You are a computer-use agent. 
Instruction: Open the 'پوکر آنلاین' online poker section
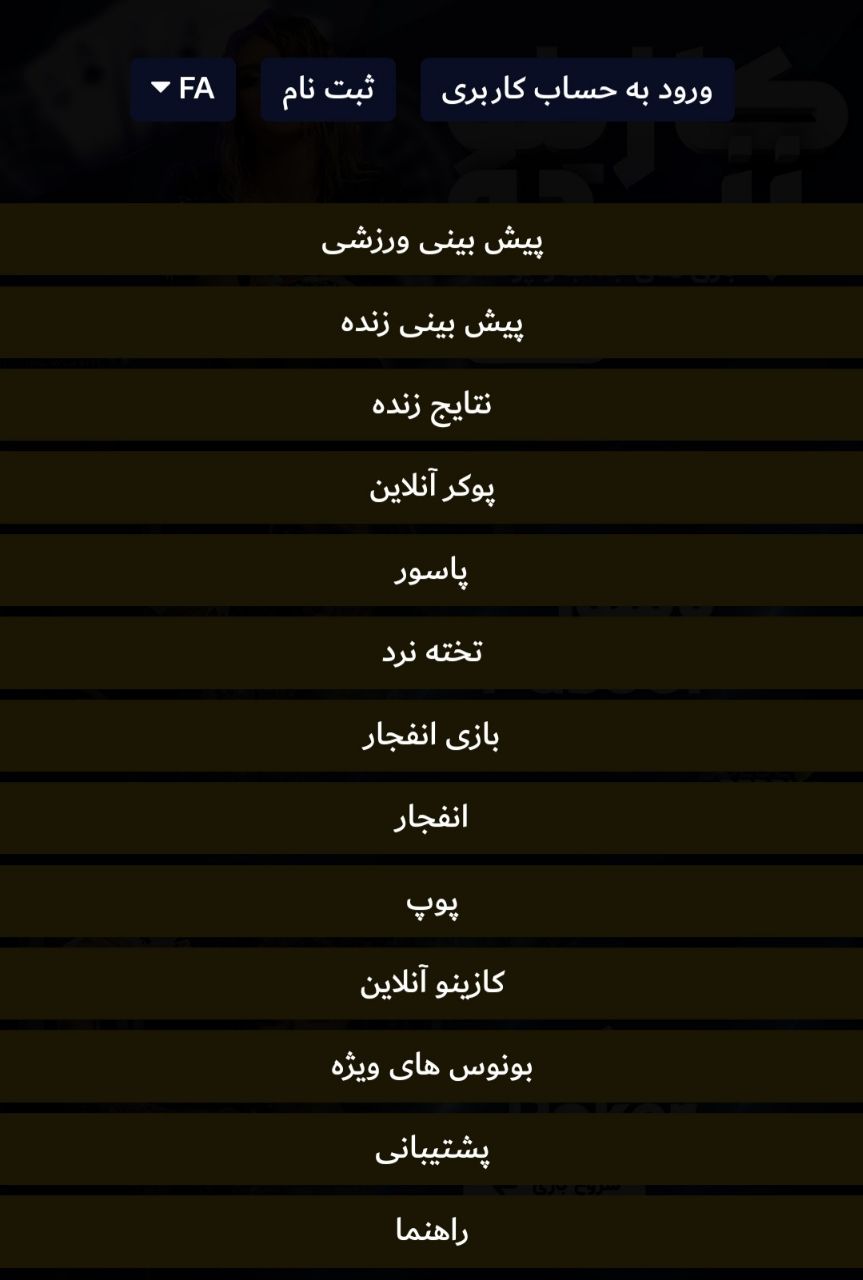click(x=431, y=487)
